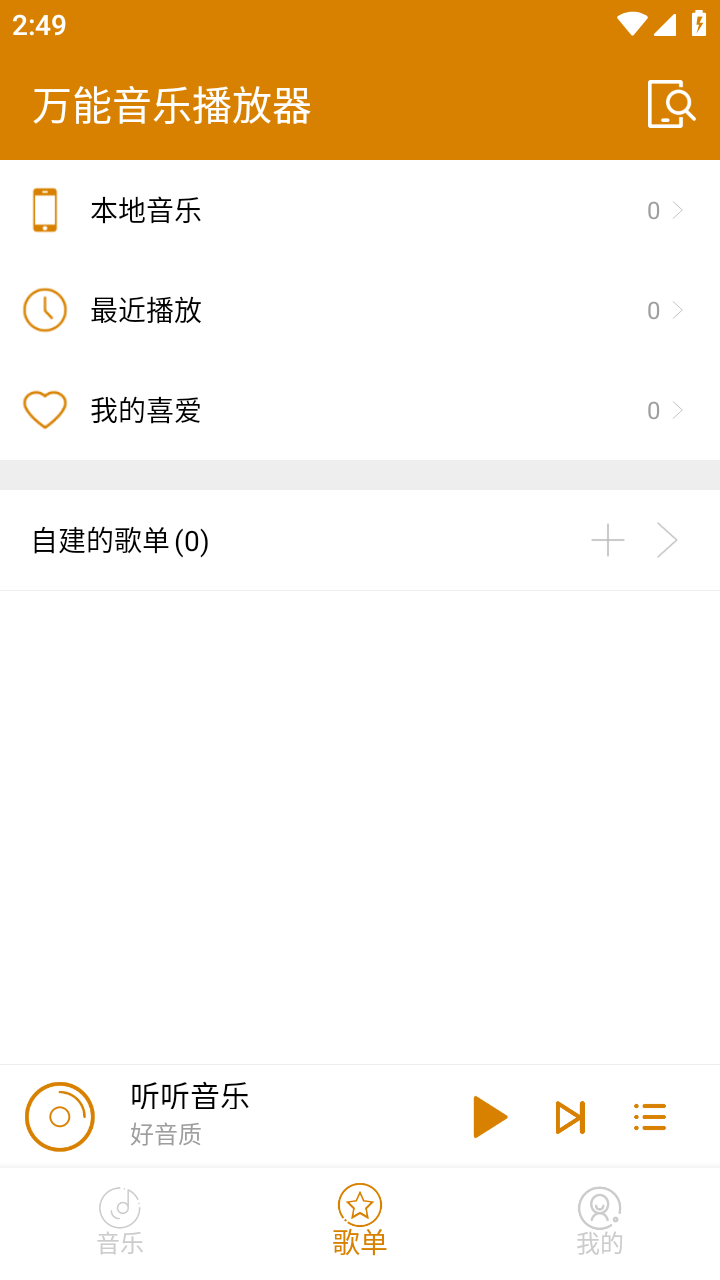The height and width of the screenshot is (1280, 720).
Task: Click the phone icon next to 本地音乐
Action: click(x=45, y=210)
